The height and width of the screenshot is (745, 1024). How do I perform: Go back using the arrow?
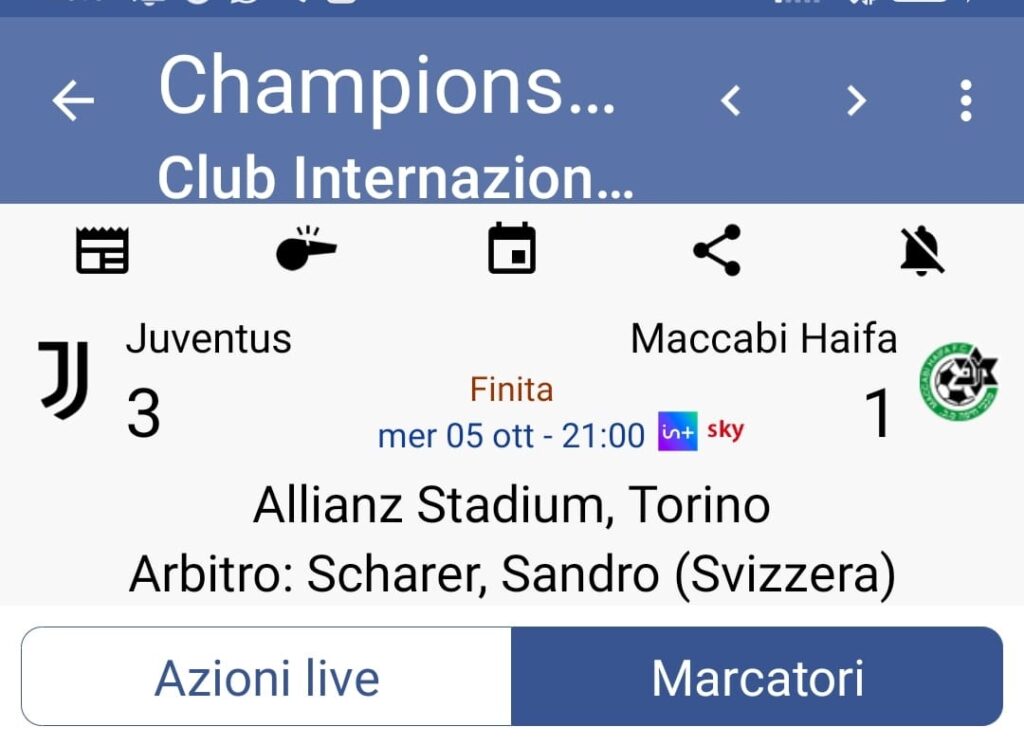click(73, 101)
